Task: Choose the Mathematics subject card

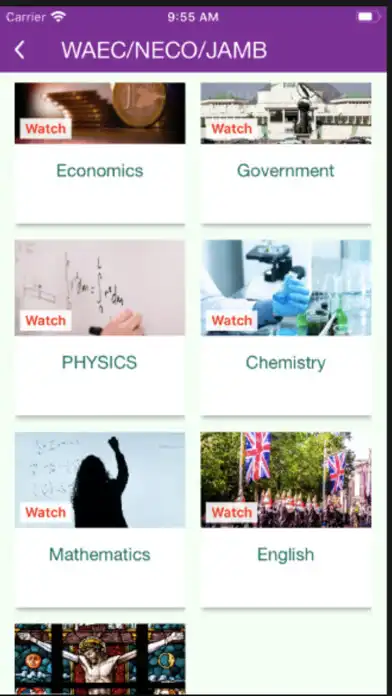Action: (x=100, y=519)
